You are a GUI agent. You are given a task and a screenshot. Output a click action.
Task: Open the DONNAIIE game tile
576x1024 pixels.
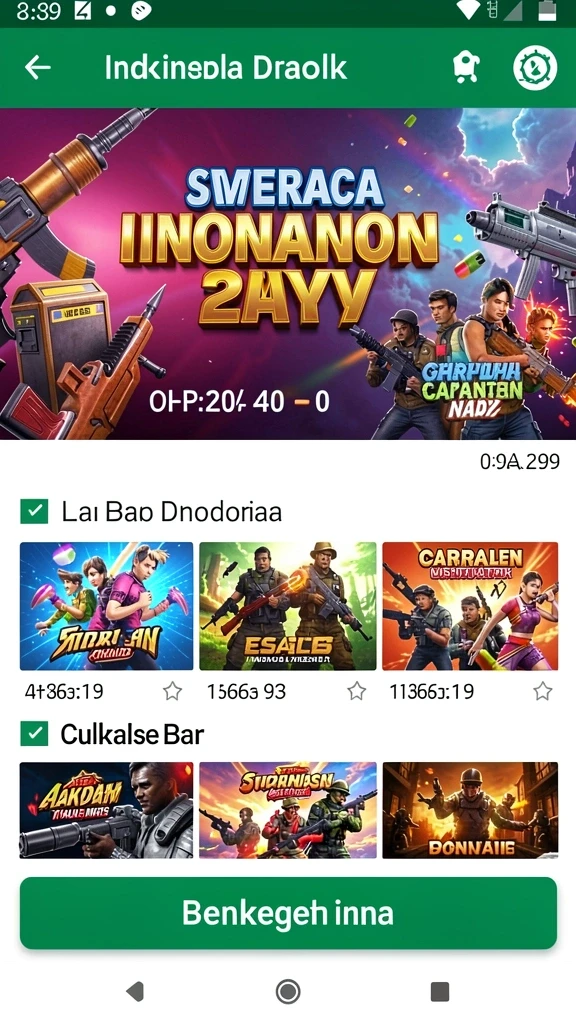tap(470, 810)
